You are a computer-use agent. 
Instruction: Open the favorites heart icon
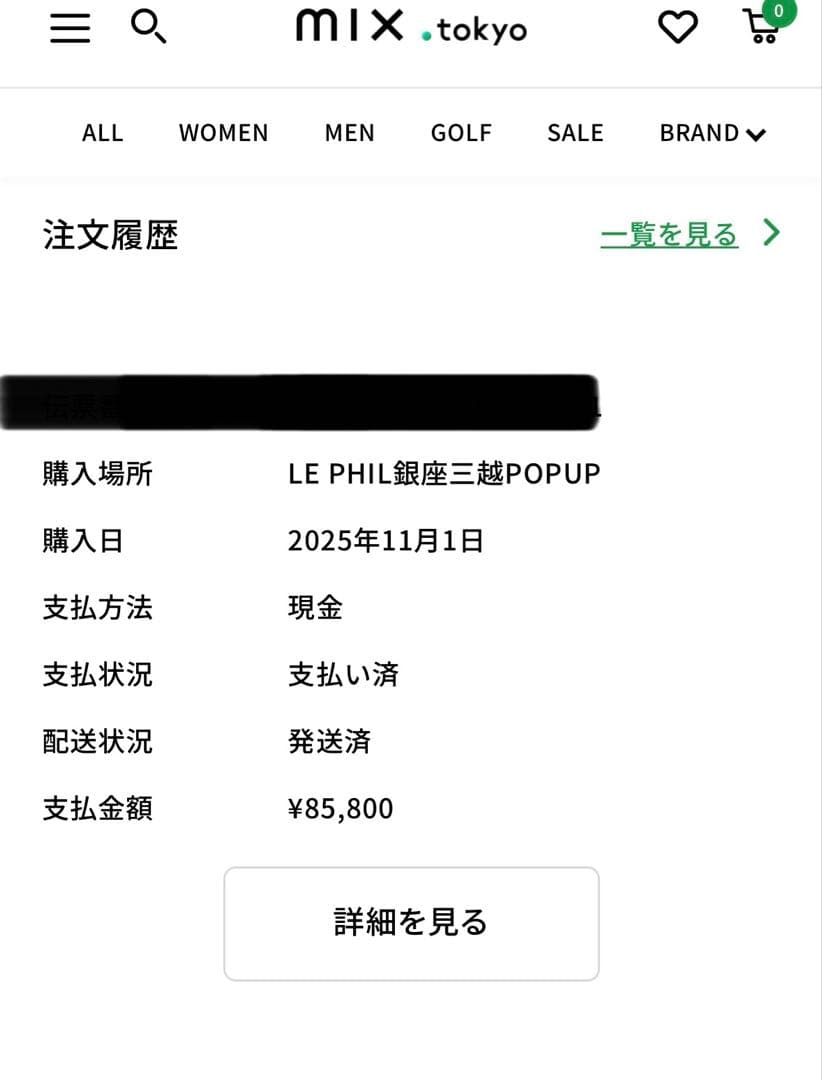point(677,27)
